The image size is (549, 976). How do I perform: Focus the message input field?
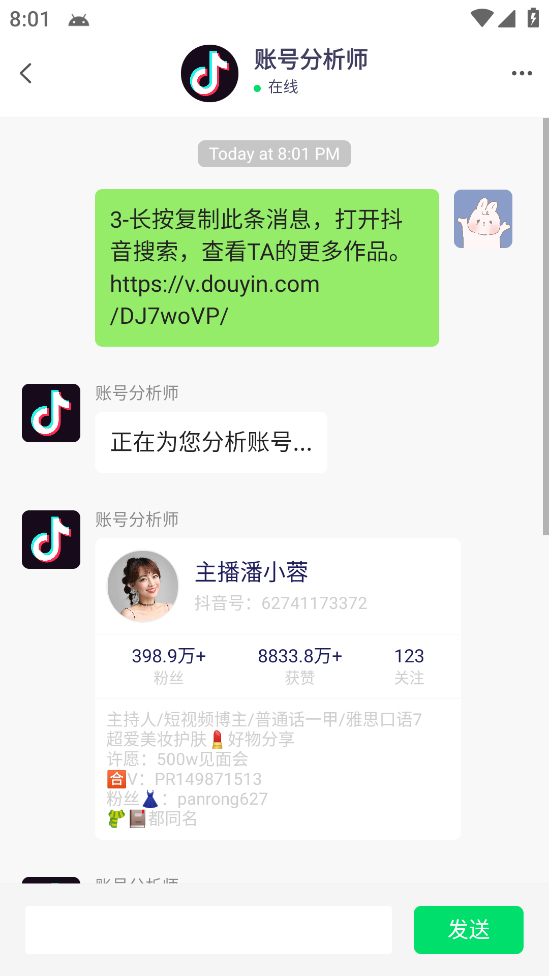[x=209, y=929]
